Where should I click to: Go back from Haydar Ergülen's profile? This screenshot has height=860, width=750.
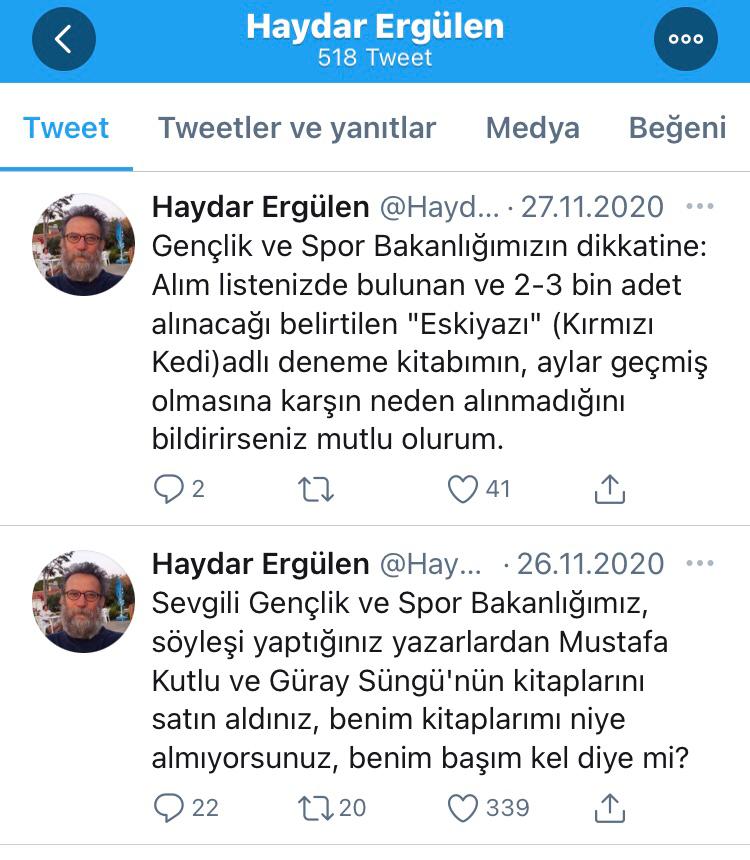pyautogui.click(x=64, y=39)
